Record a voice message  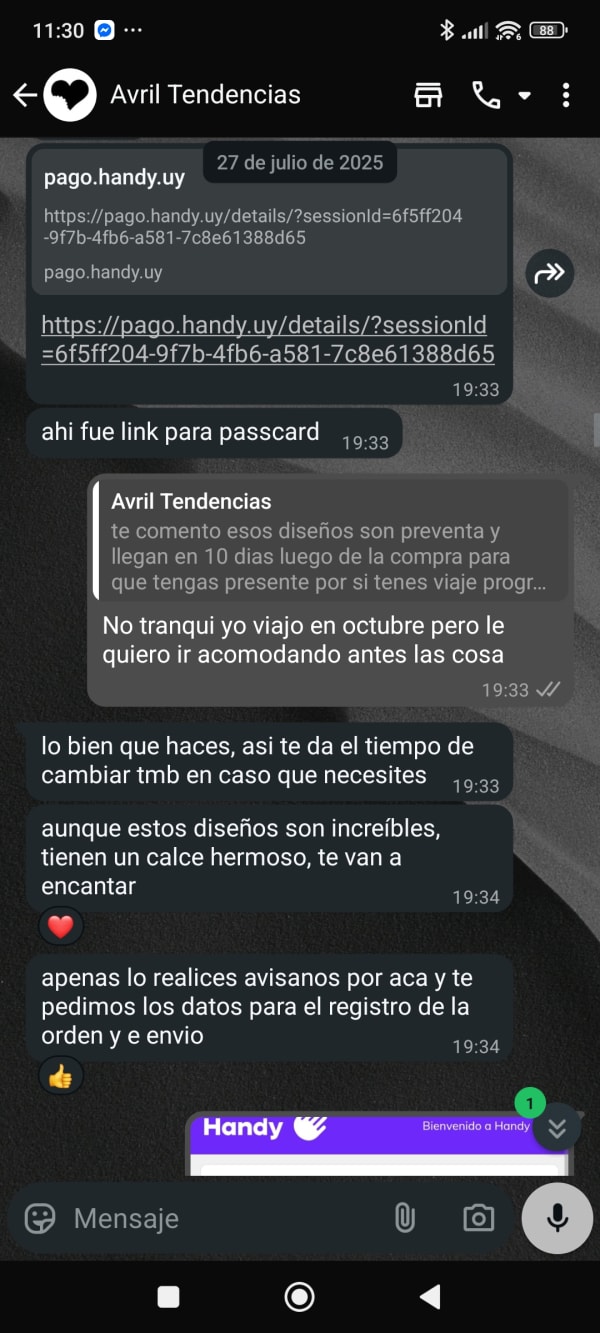point(557,1218)
